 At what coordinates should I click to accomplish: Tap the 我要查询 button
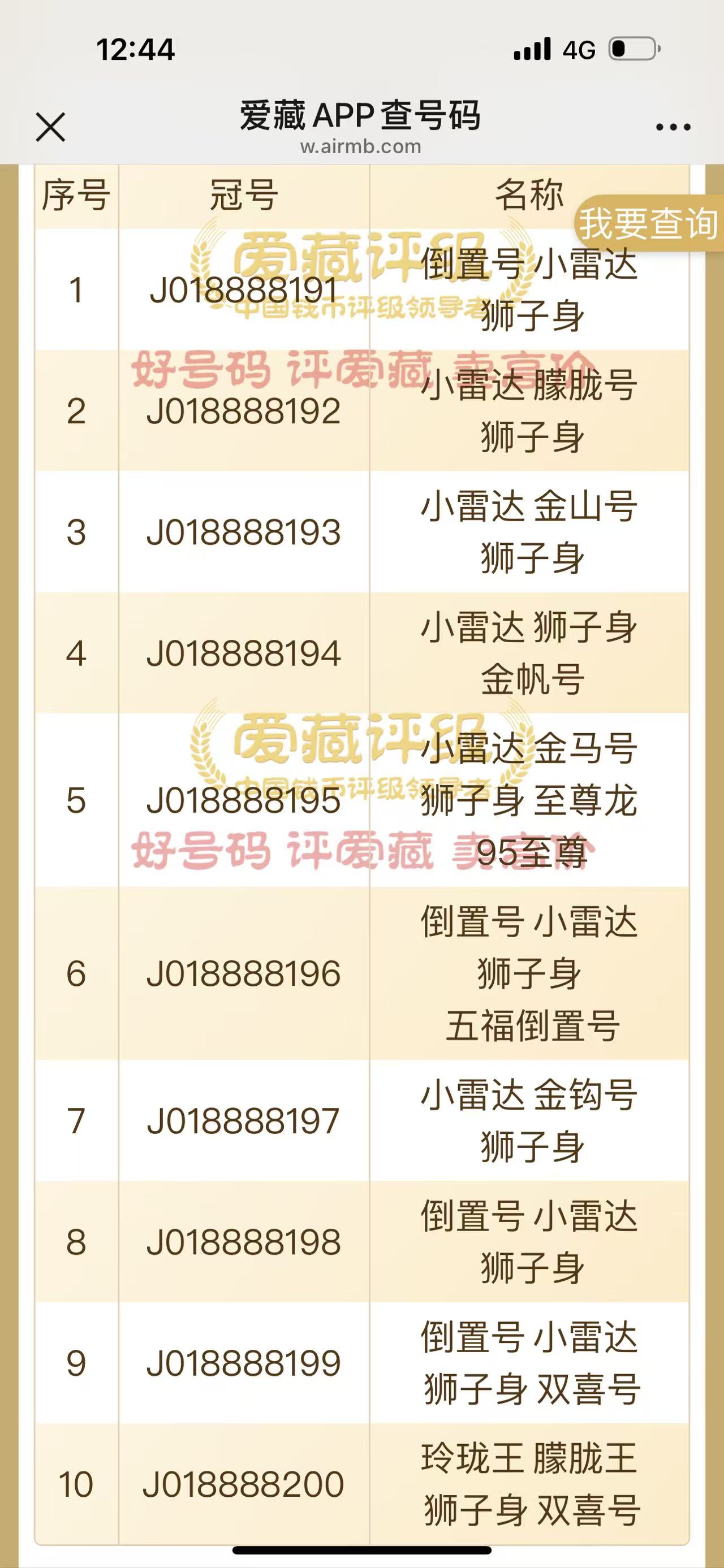pos(648,223)
